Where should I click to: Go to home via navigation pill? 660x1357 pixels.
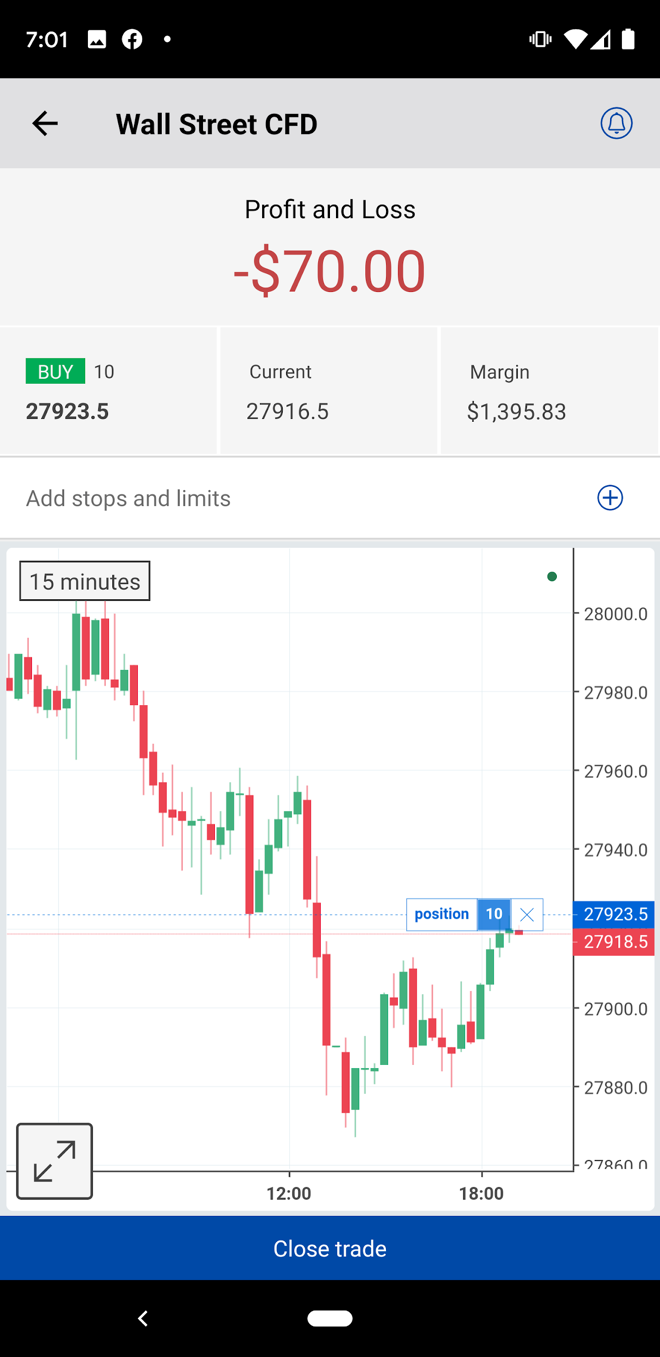click(330, 1318)
